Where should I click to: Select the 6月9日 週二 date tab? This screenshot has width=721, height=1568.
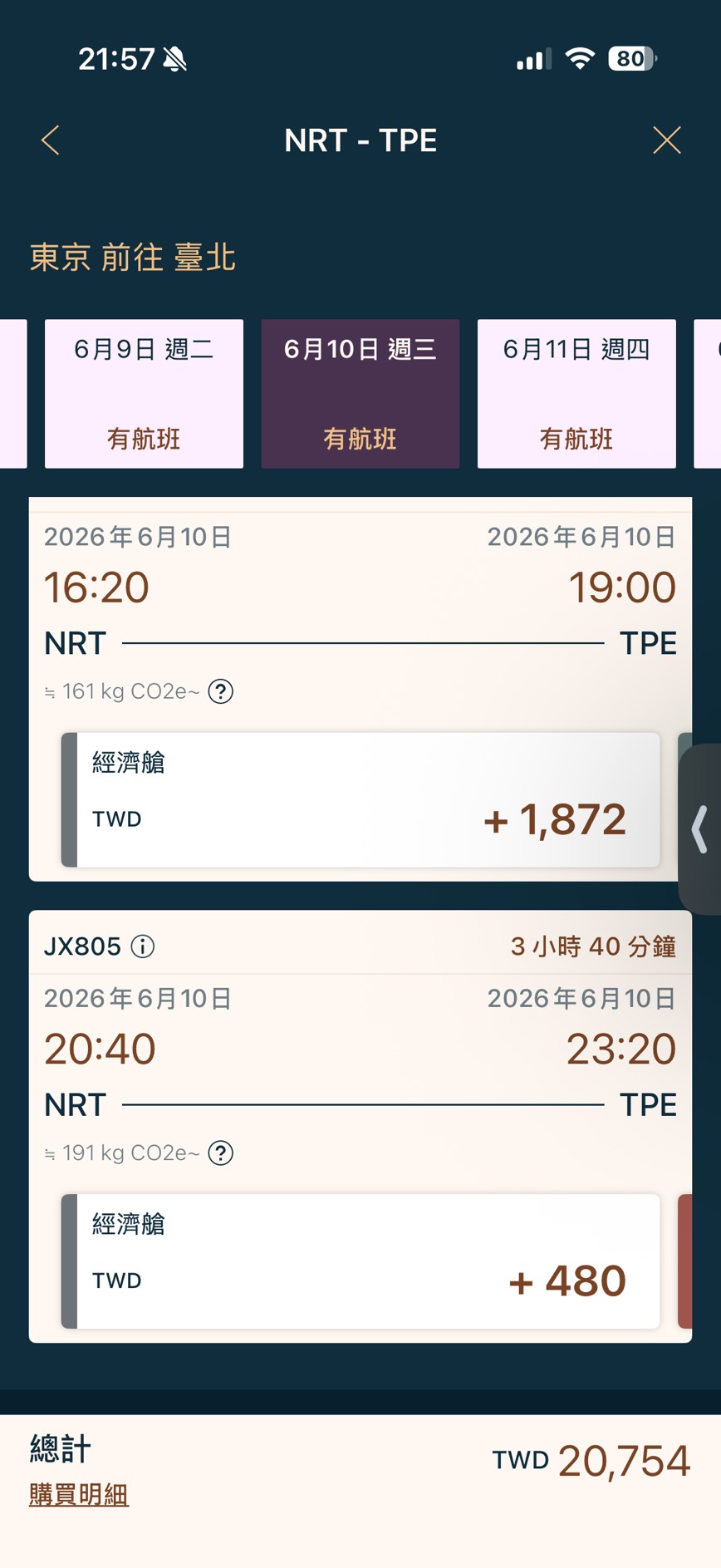click(x=144, y=393)
